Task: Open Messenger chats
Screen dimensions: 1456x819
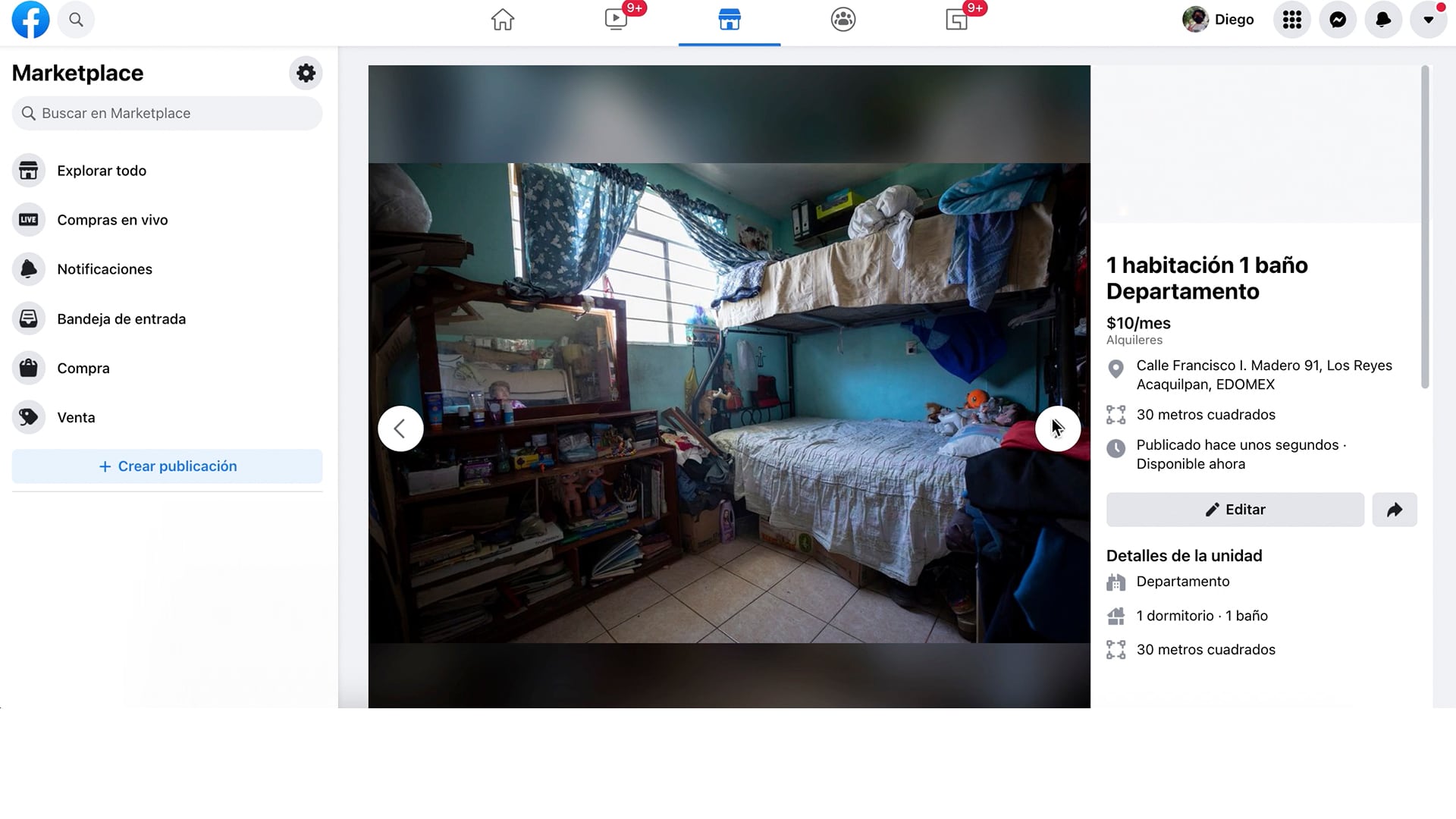Action: 1337,20
